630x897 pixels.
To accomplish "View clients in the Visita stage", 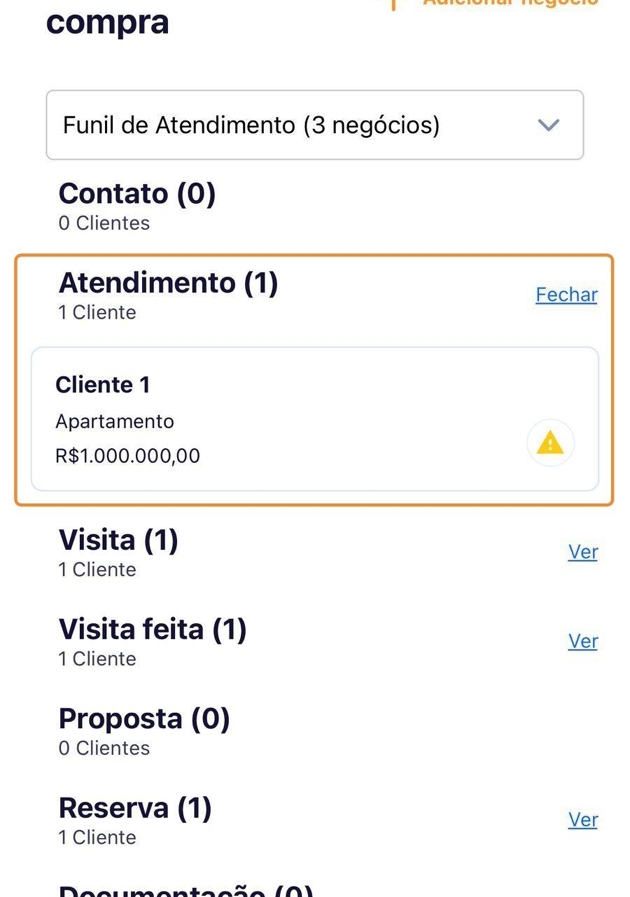I will click(582, 552).
